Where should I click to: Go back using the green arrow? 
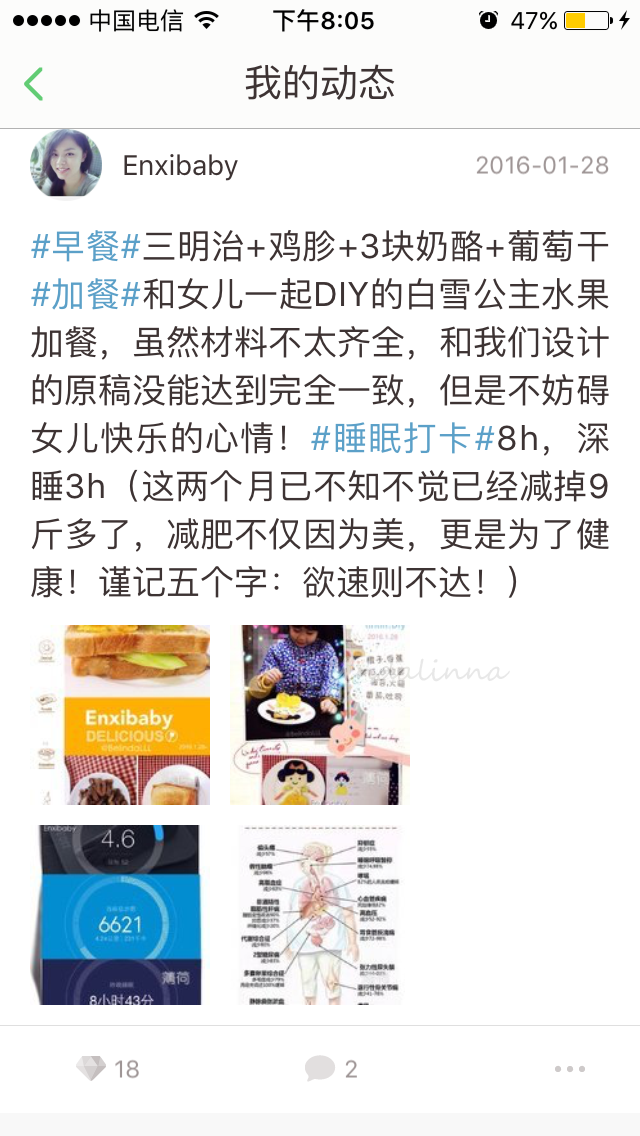tap(33, 84)
